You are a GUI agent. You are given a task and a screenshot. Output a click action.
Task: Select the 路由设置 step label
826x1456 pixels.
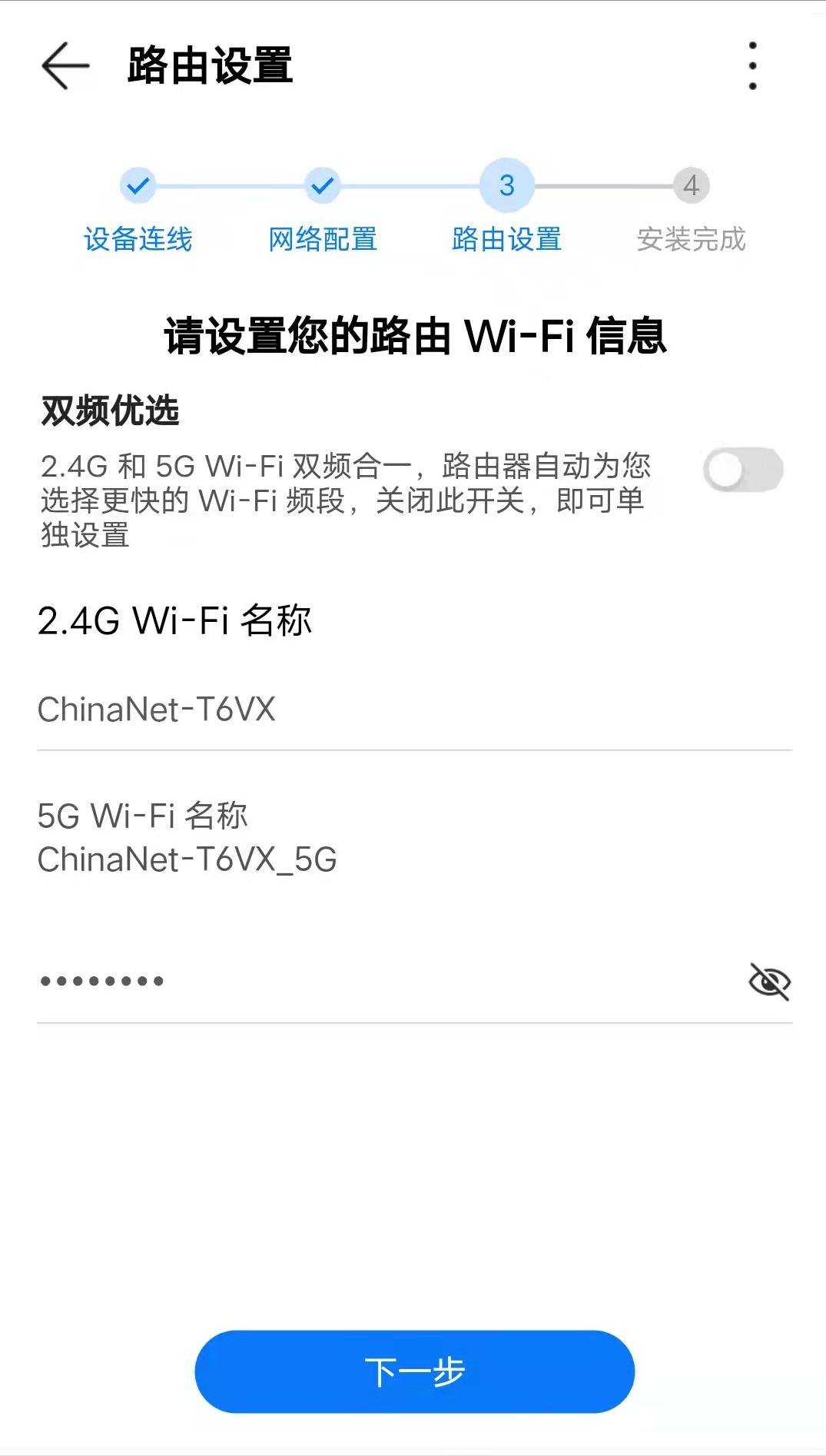point(507,239)
